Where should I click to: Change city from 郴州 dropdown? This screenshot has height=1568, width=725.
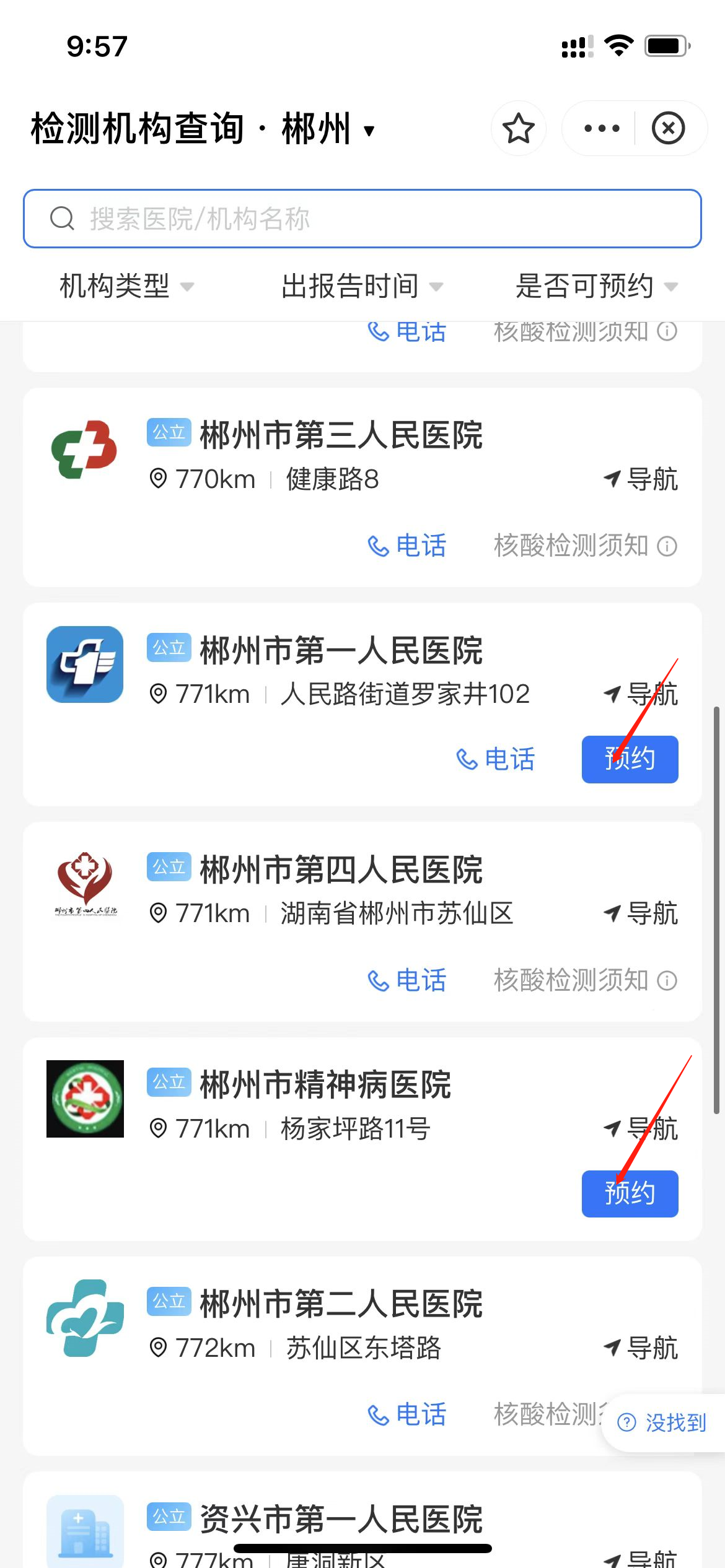tap(328, 129)
